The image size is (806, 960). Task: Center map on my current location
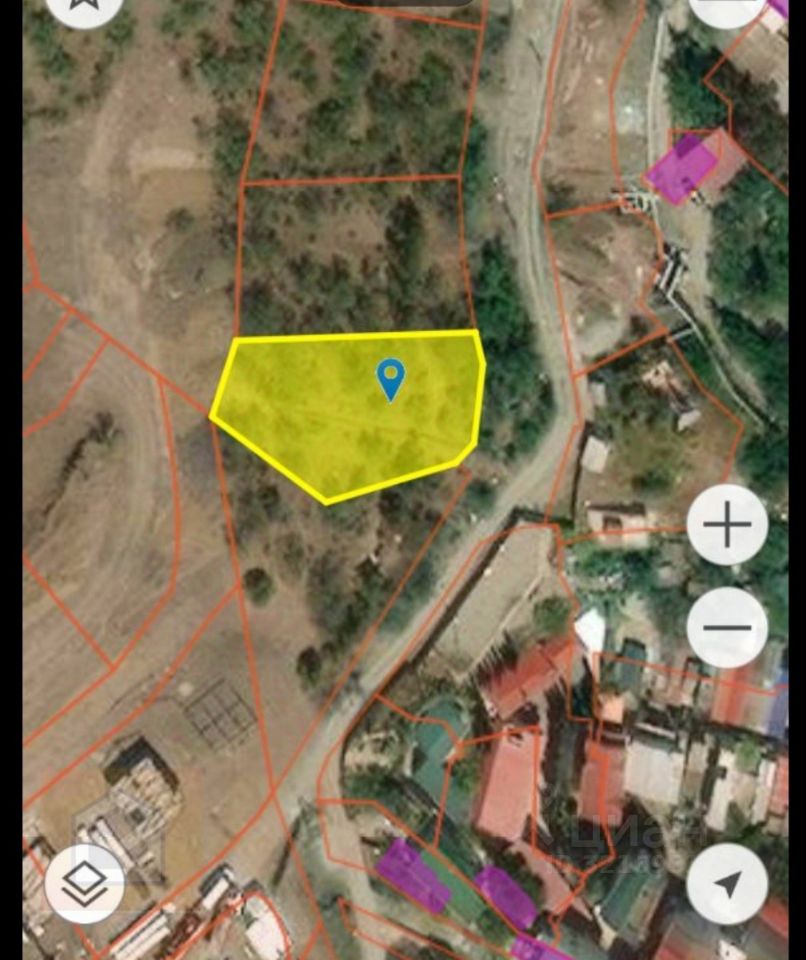(727, 884)
